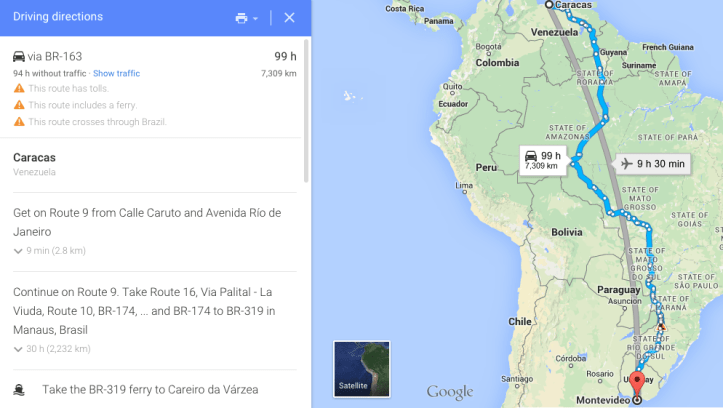Viewport: 723px width, 408px height.
Task: Open the Caracas starting point
Action: (x=34, y=157)
